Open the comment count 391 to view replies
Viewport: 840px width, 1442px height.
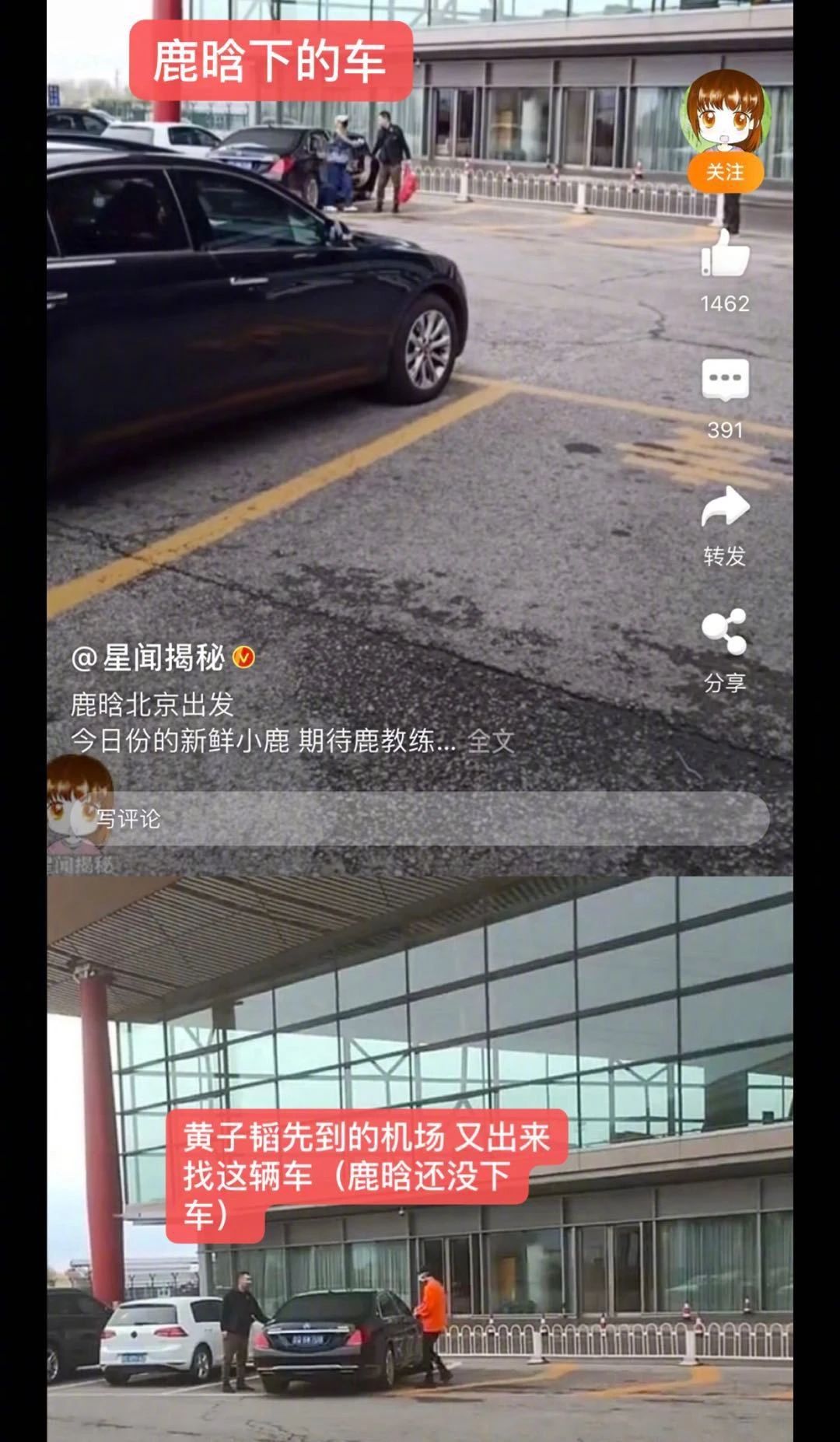(x=726, y=426)
